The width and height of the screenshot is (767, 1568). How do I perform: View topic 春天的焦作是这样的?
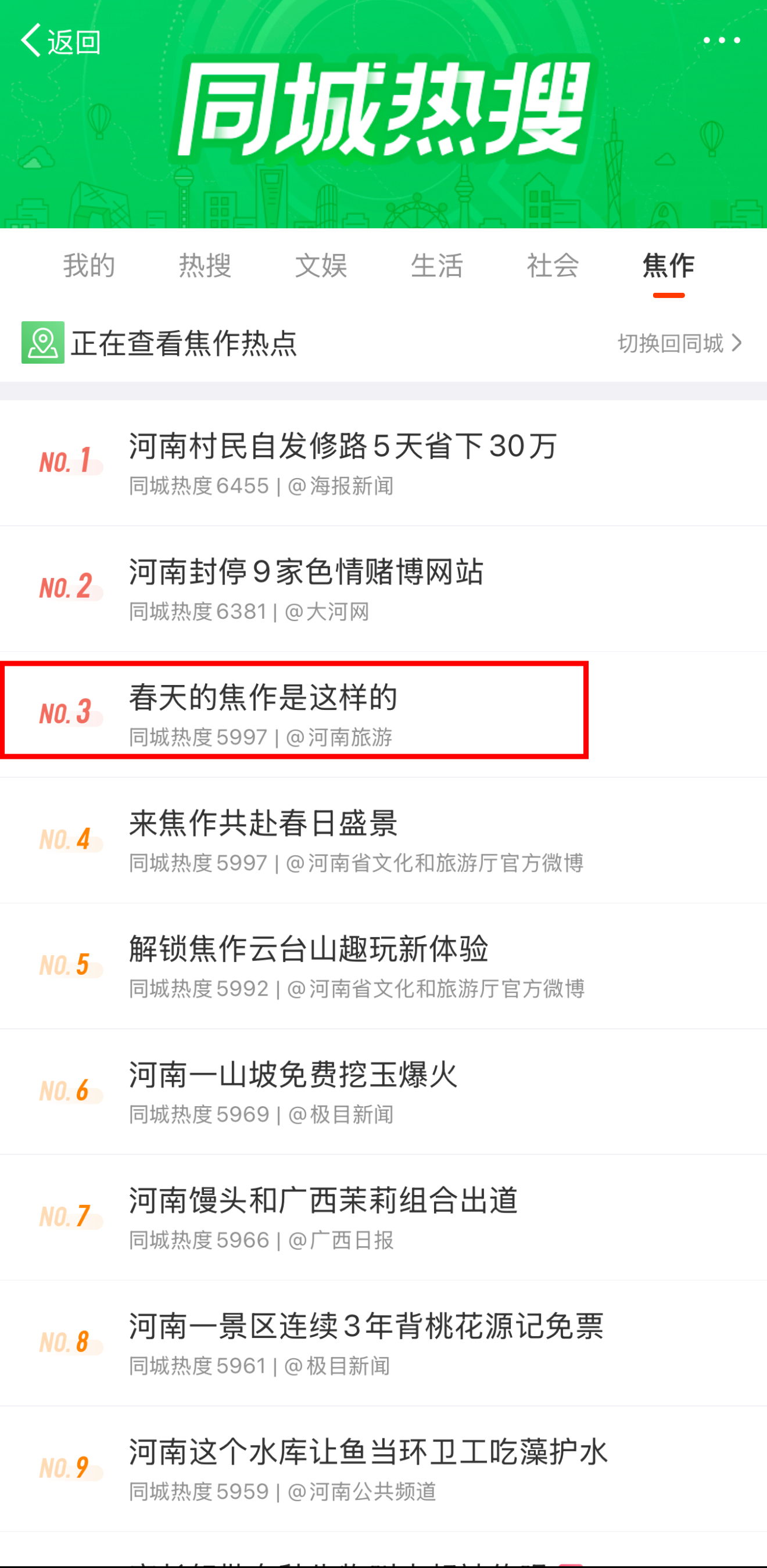(x=263, y=698)
